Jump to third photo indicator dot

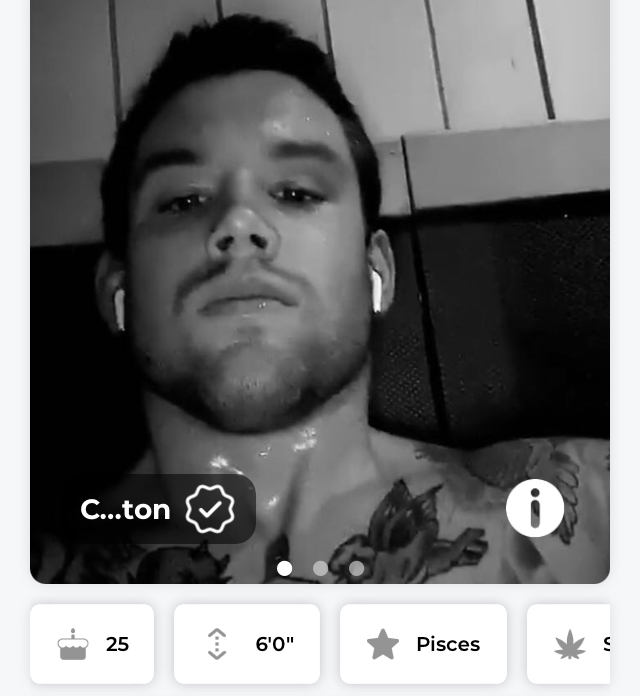[x=356, y=568]
